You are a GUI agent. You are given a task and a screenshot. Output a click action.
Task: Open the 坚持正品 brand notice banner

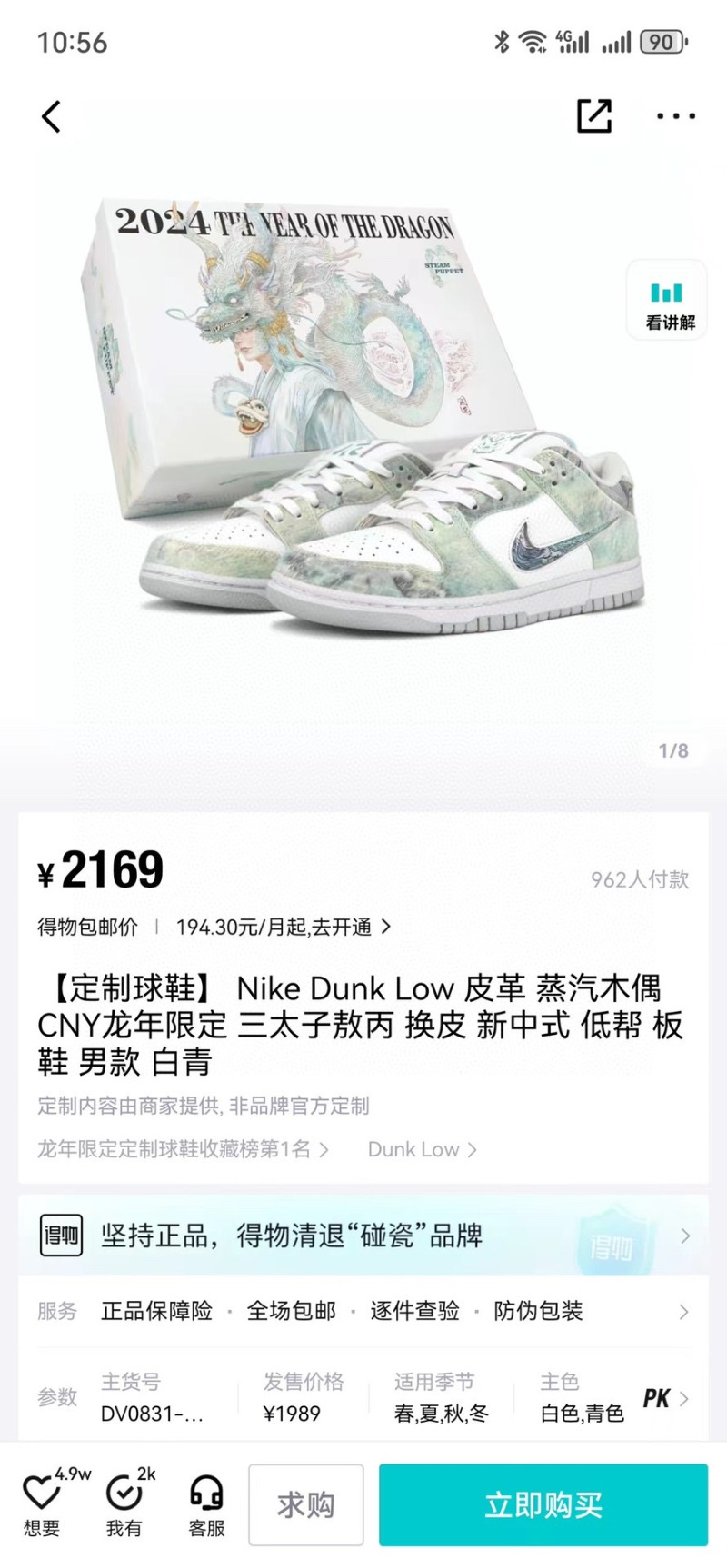coord(363,1236)
